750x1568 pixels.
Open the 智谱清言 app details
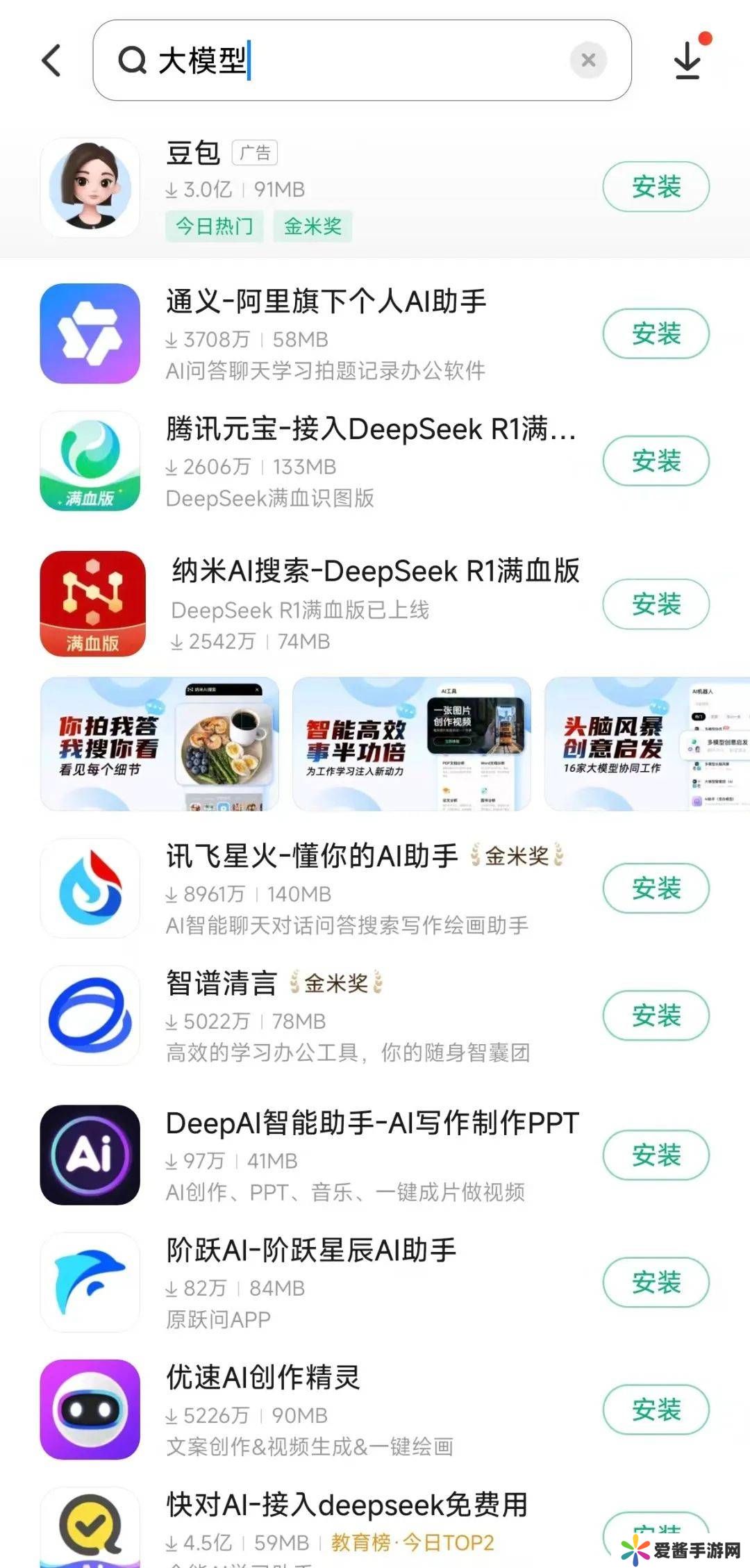222,984
